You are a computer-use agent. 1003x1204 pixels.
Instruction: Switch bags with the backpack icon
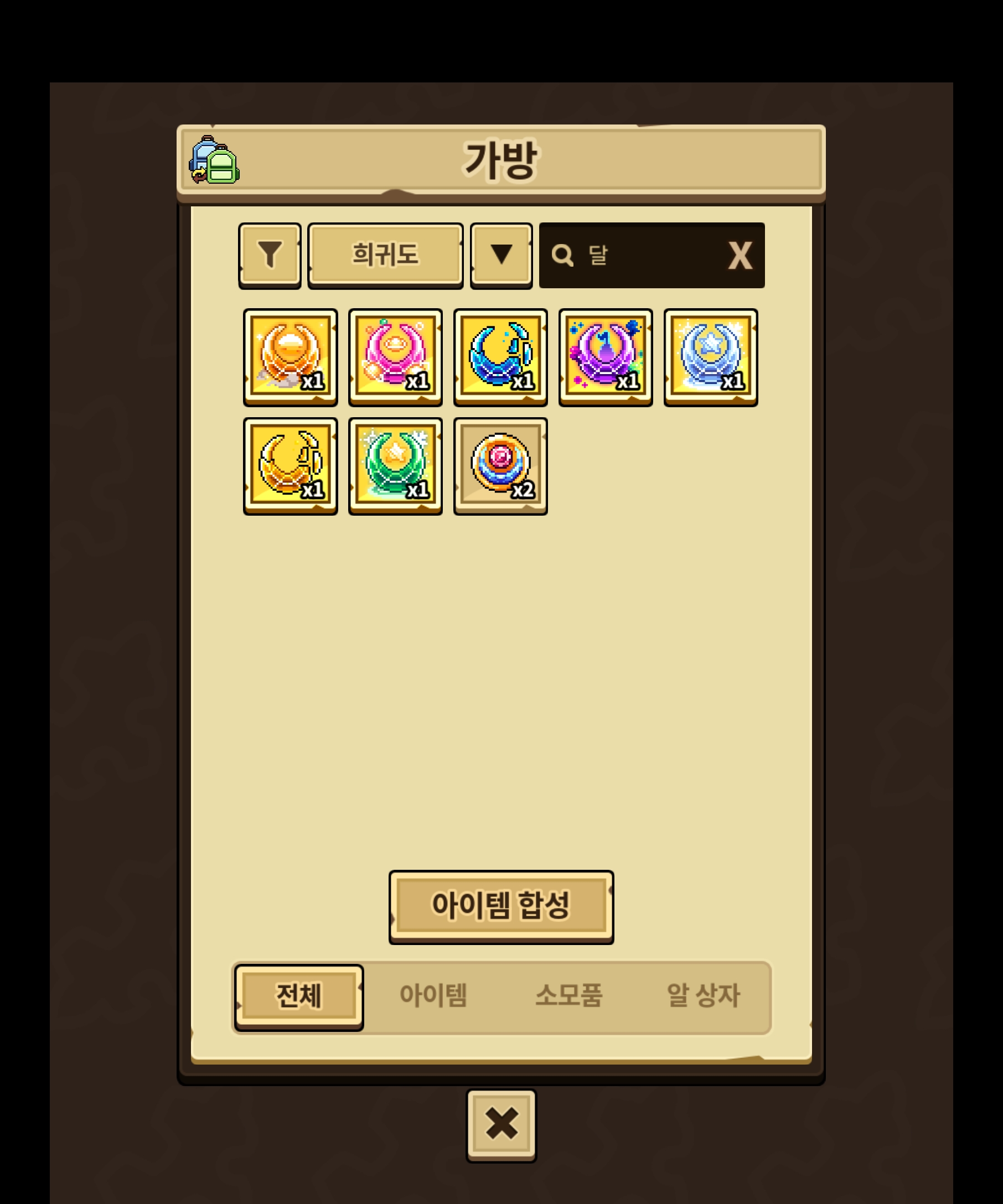[214, 160]
